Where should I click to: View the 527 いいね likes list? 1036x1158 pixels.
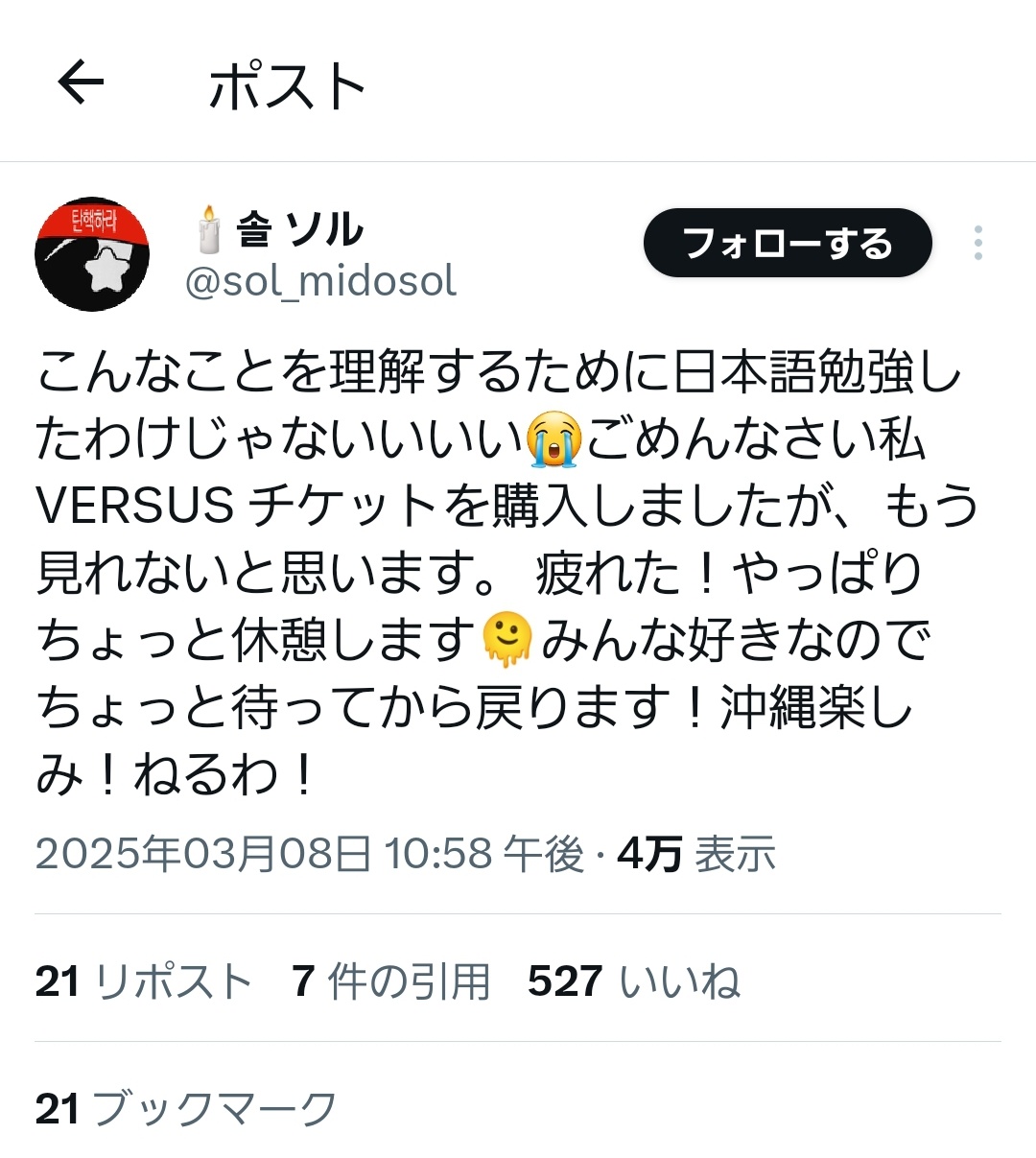pyautogui.click(x=633, y=981)
